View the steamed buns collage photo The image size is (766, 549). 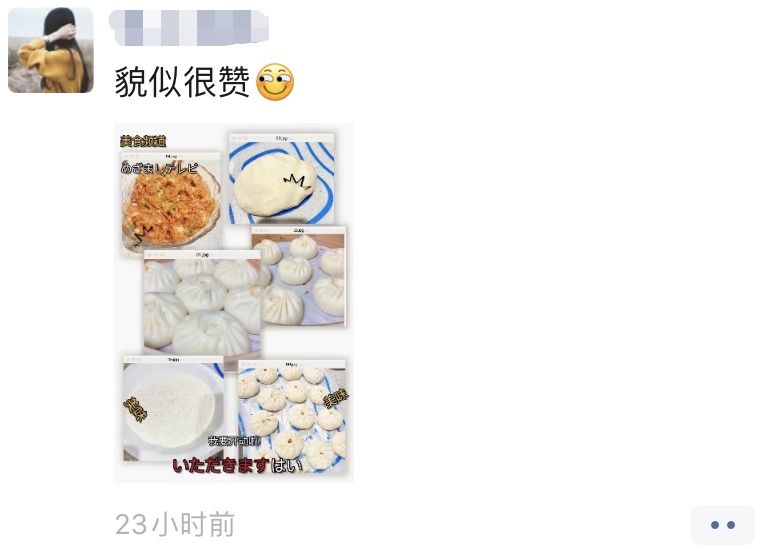coord(234,302)
